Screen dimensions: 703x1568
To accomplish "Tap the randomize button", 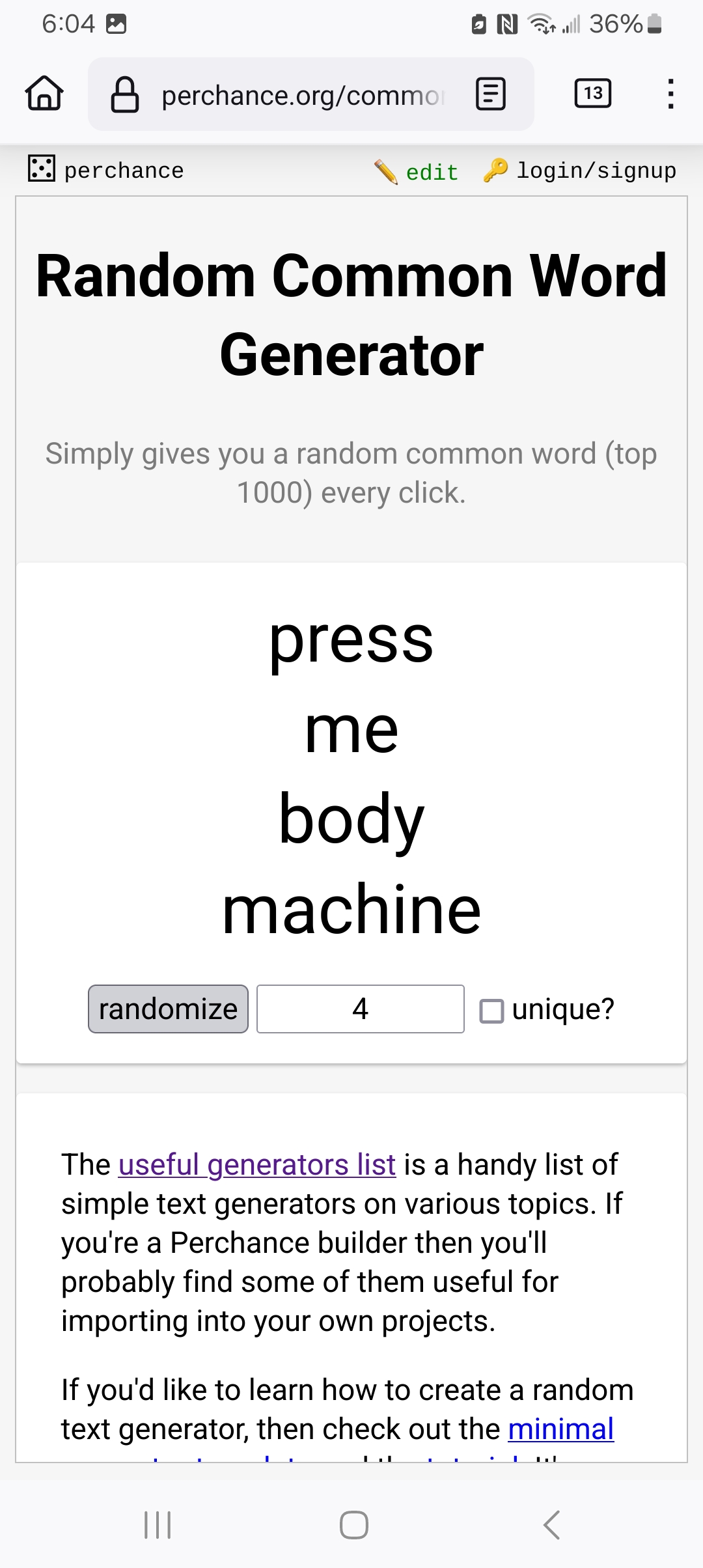I will tap(168, 1009).
